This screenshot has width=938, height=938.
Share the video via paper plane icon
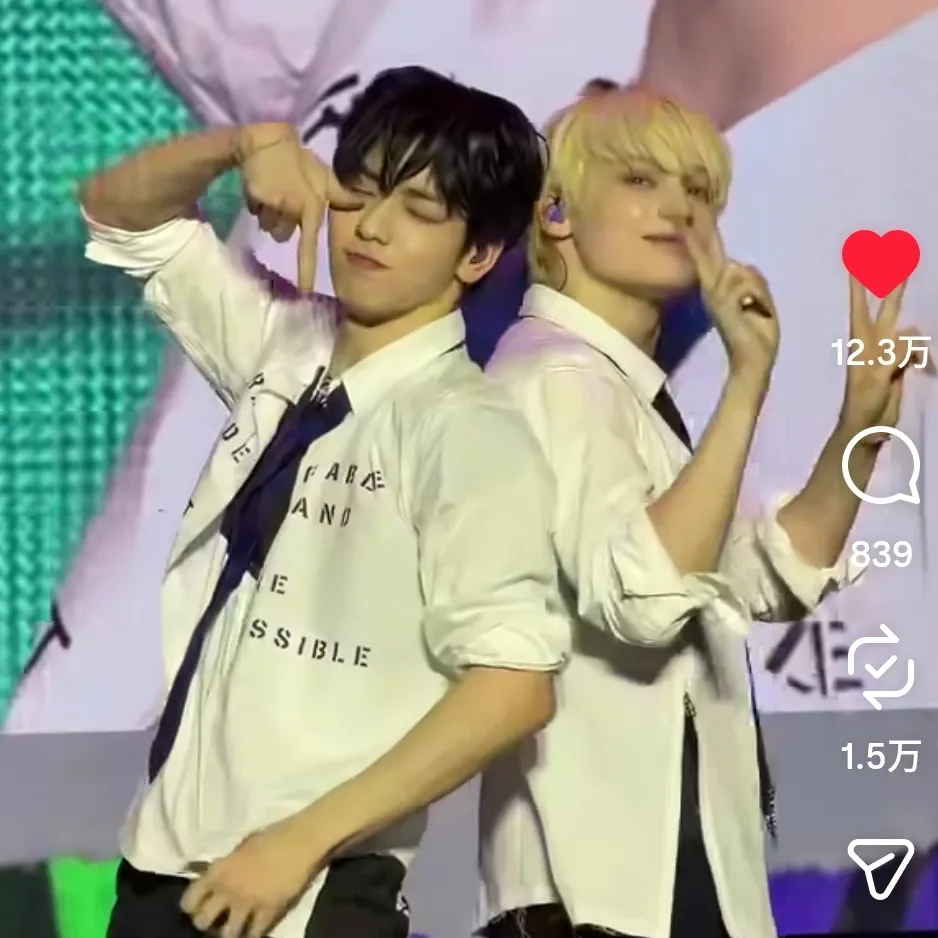(880, 866)
